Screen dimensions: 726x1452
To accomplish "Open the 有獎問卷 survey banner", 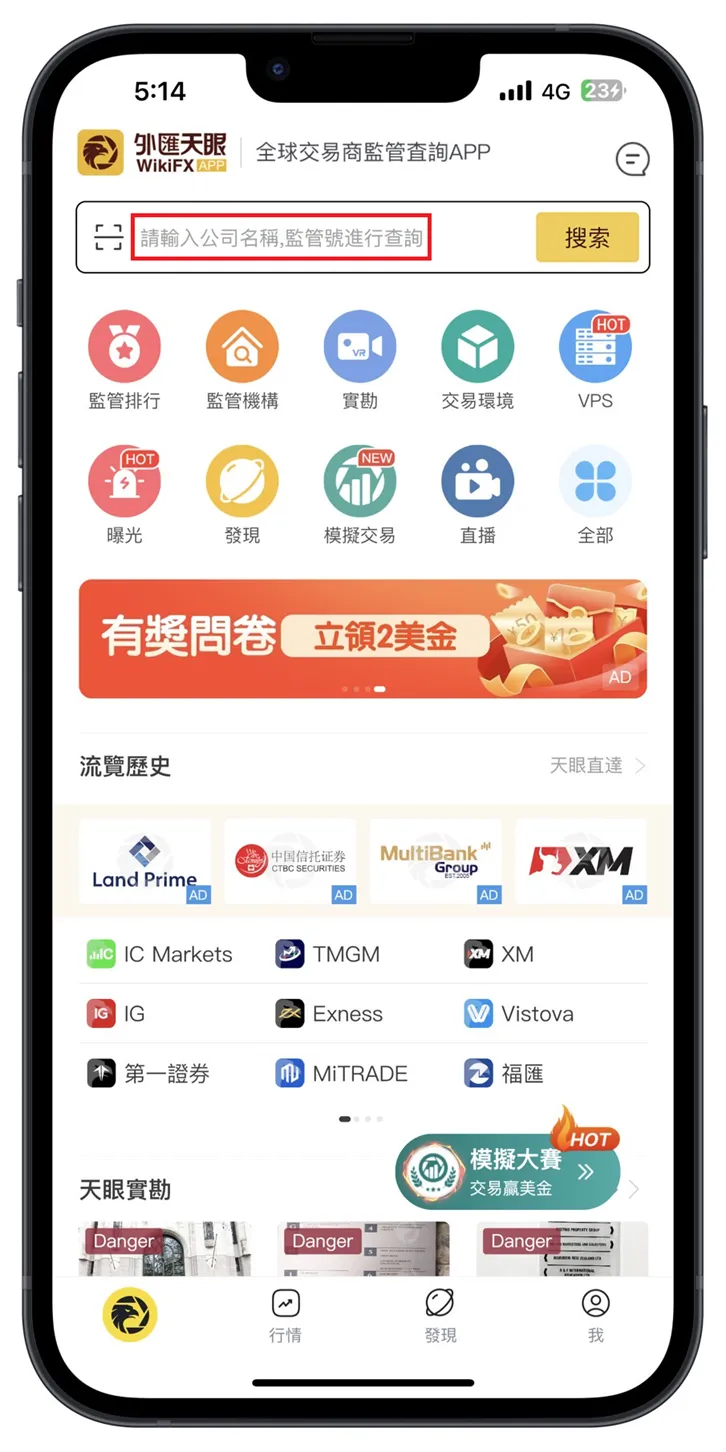I will [x=363, y=639].
